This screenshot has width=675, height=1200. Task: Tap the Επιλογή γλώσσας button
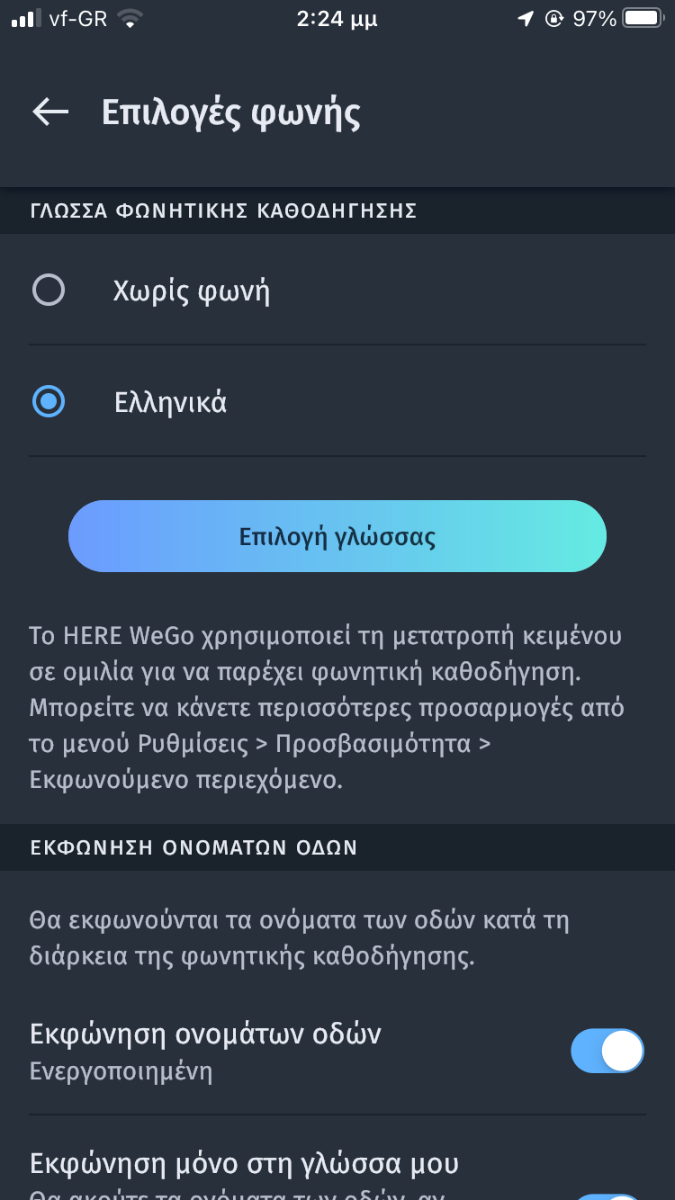(x=337, y=536)
